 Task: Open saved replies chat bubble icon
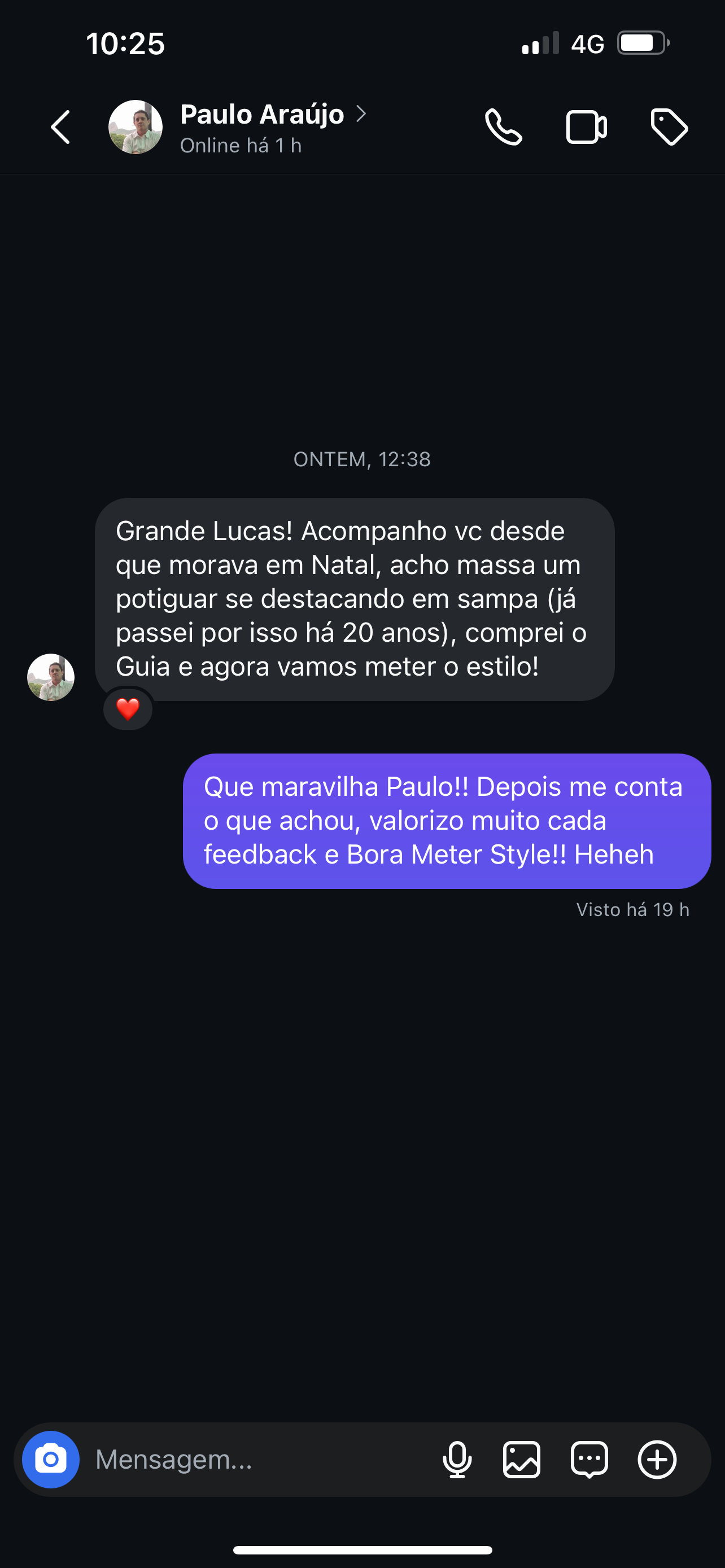tap(589, 1460)
